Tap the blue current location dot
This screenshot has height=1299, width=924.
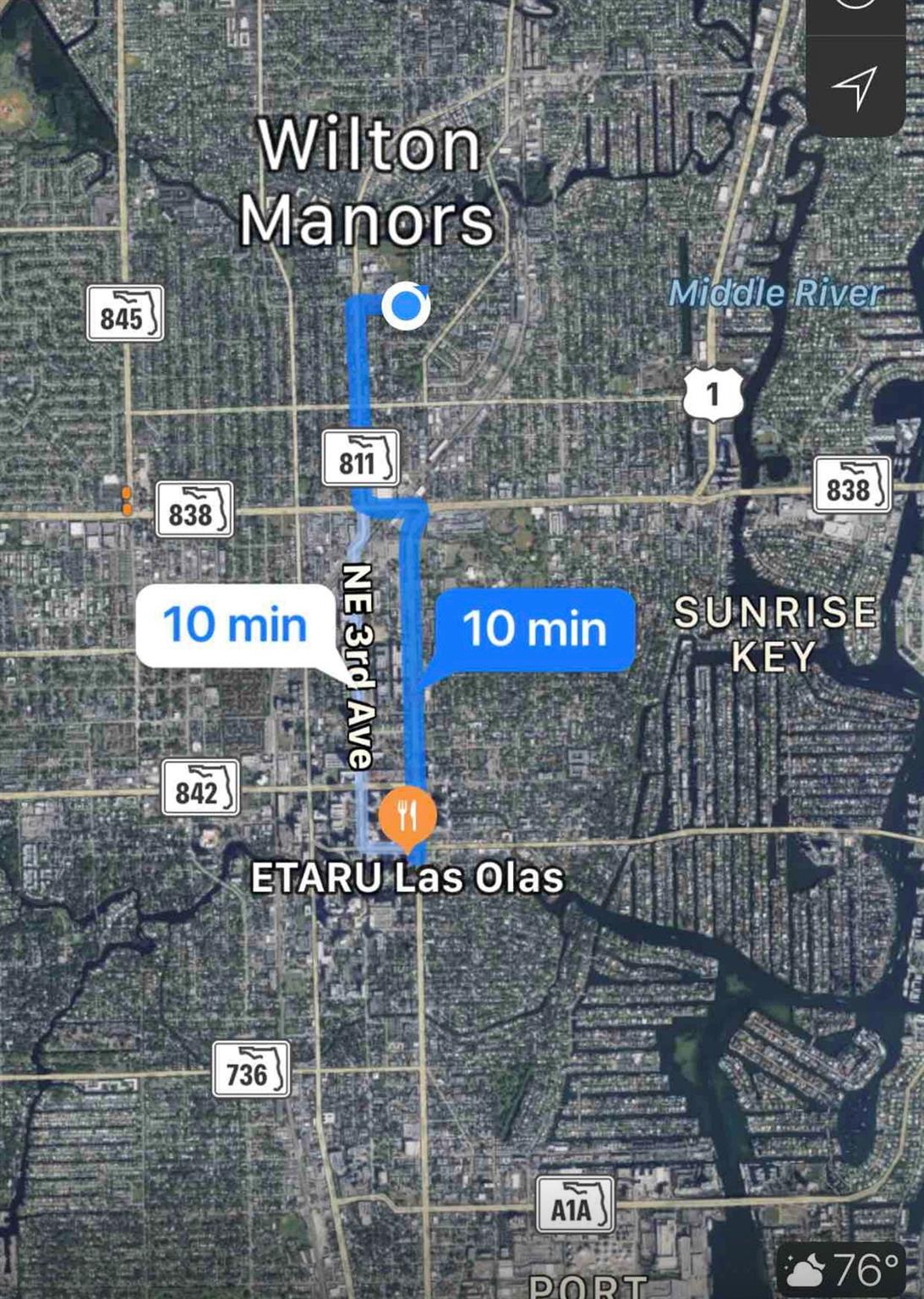407,305
